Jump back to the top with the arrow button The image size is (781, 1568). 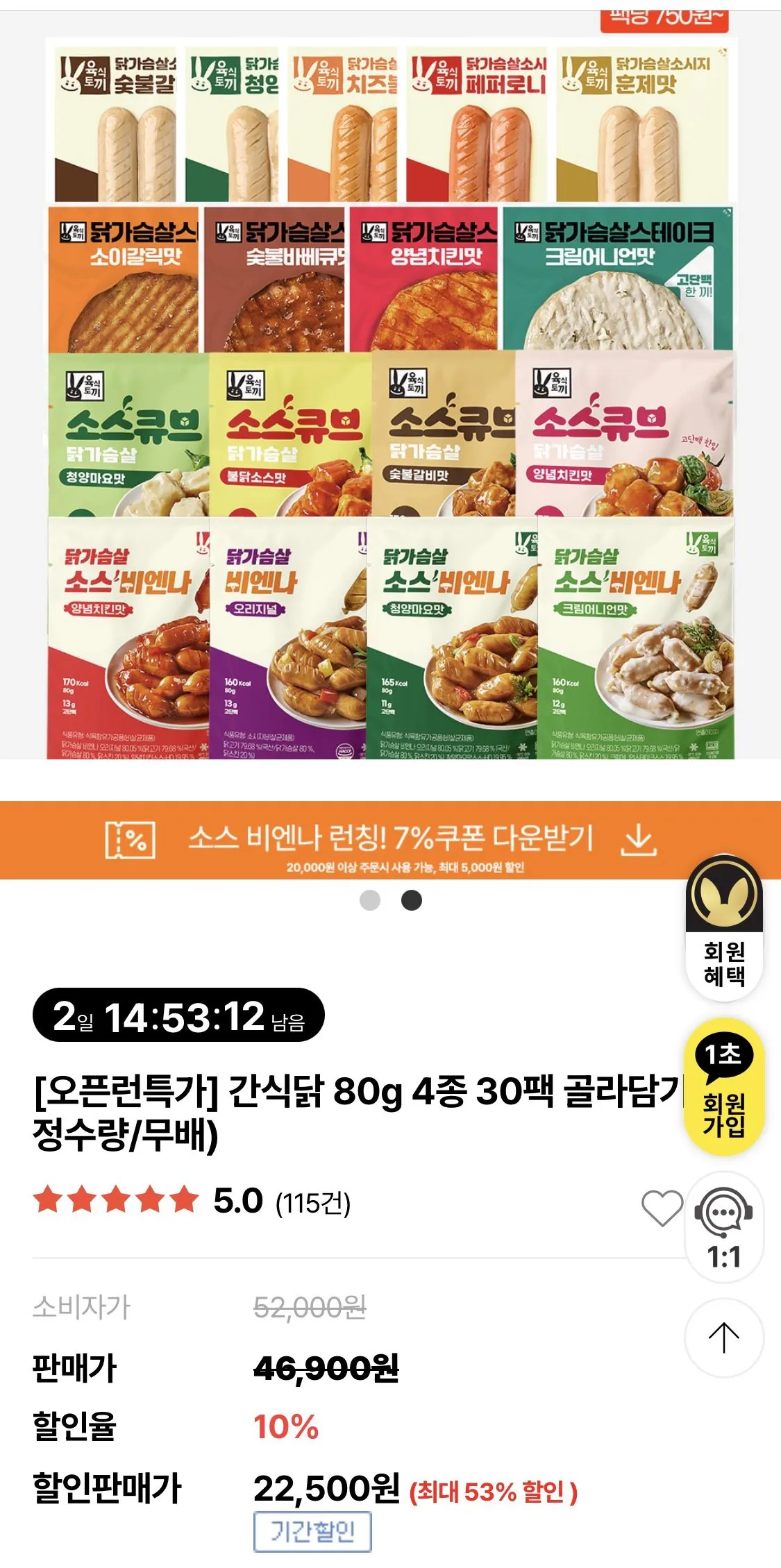click(x=723, y=1337)
